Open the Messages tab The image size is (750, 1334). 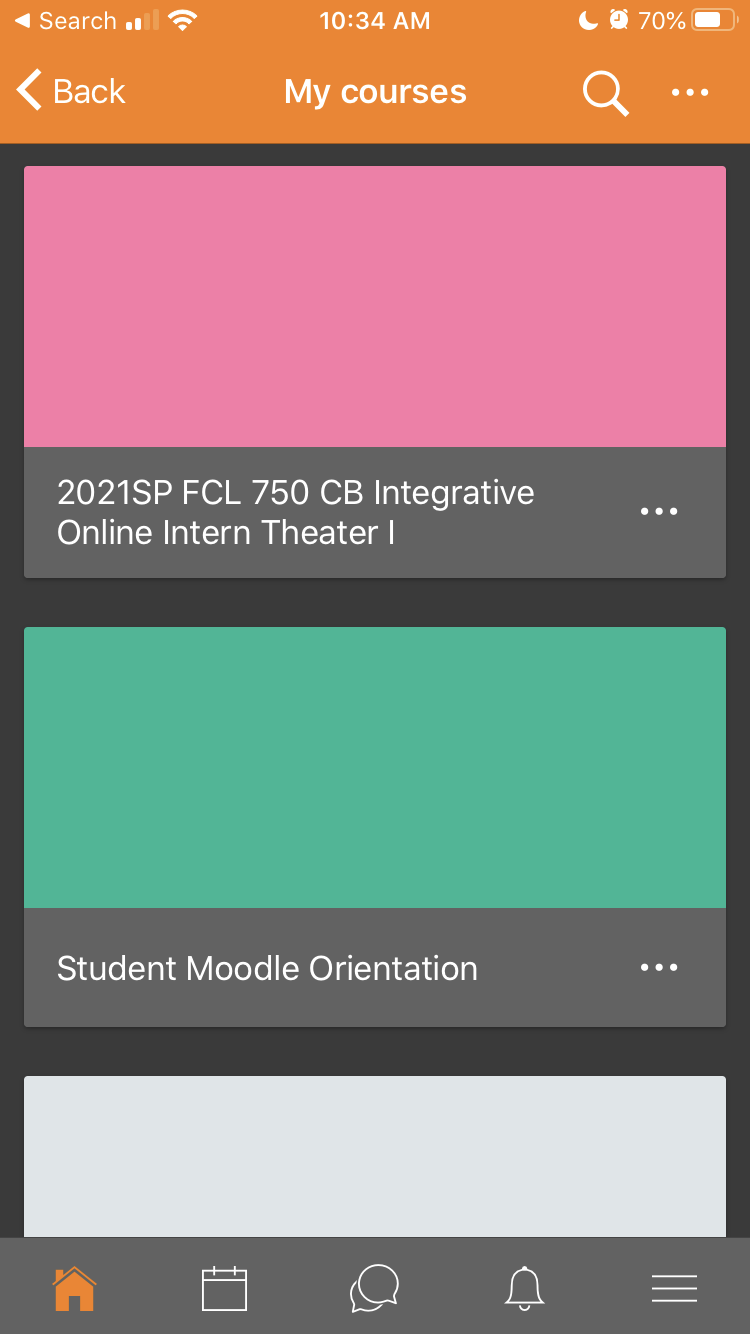(375, 1288)
